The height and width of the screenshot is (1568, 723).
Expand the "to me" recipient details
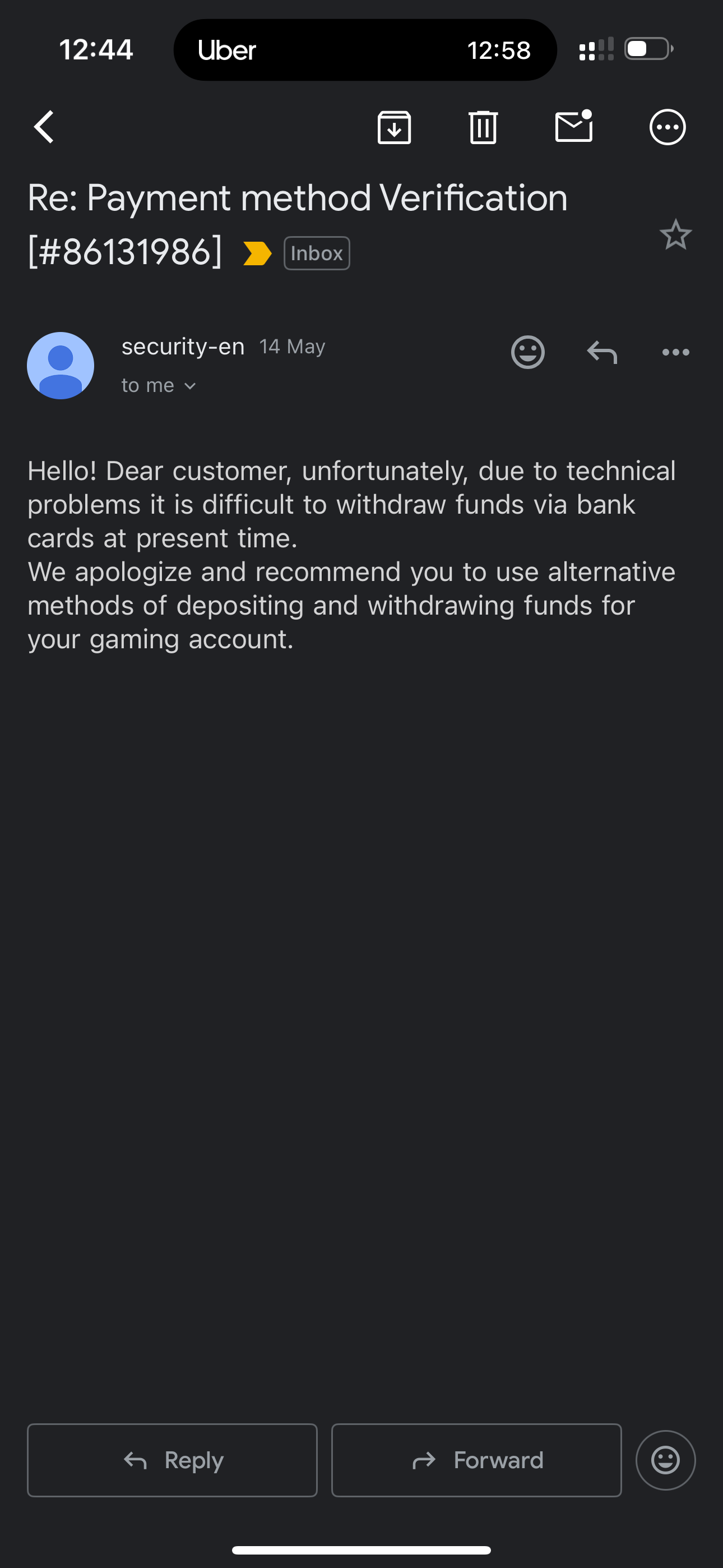coord(159,385)
